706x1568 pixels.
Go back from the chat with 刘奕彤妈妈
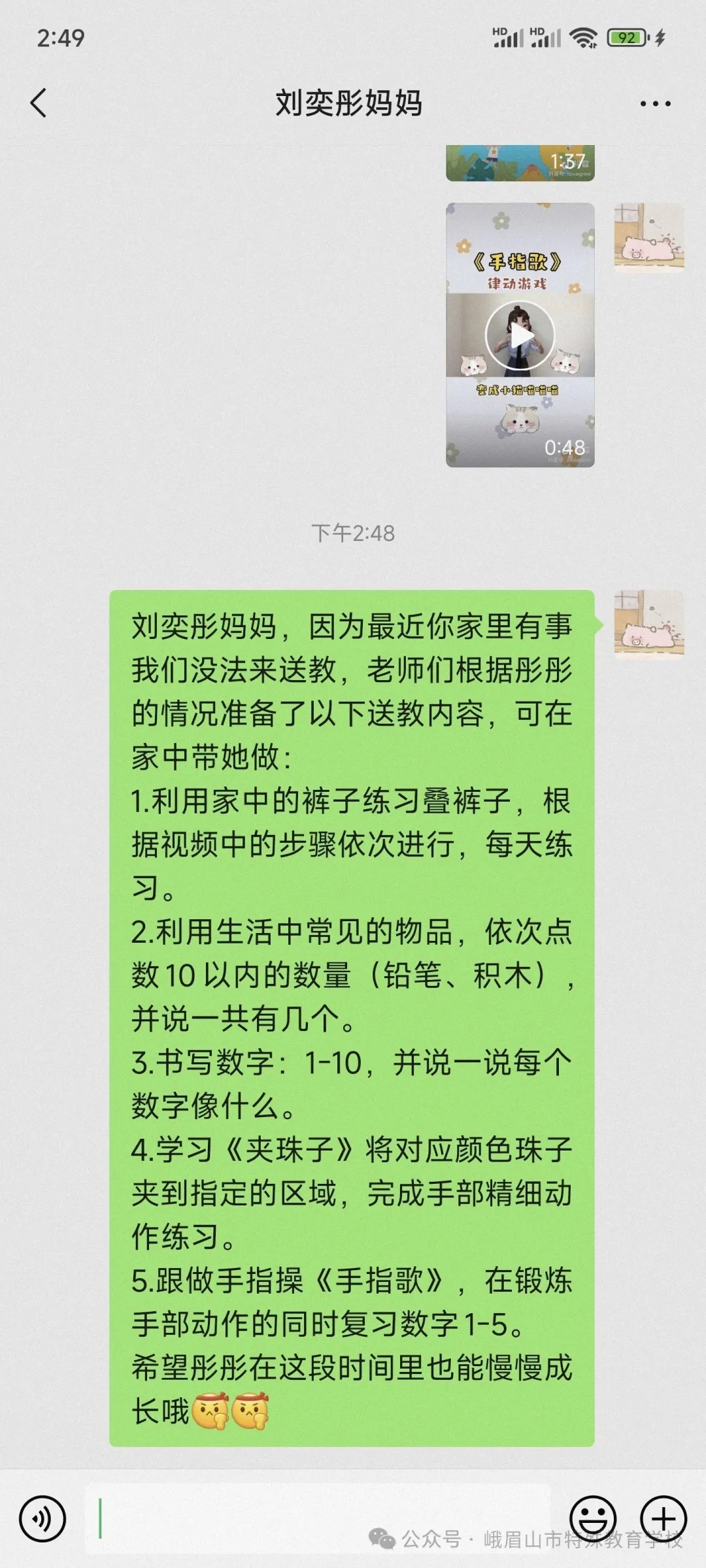(39, 103)
